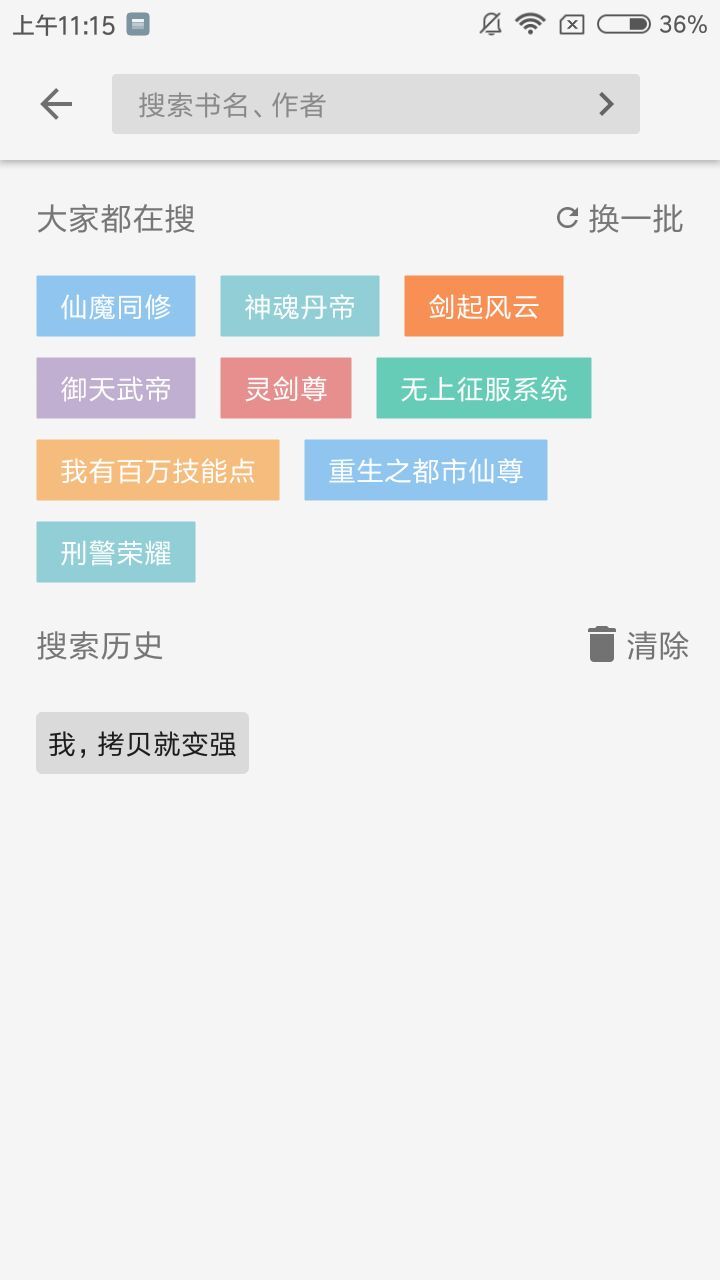Open the 刑警荣耀 tag
Screen dimensions: 720x1280
[116, 552]
